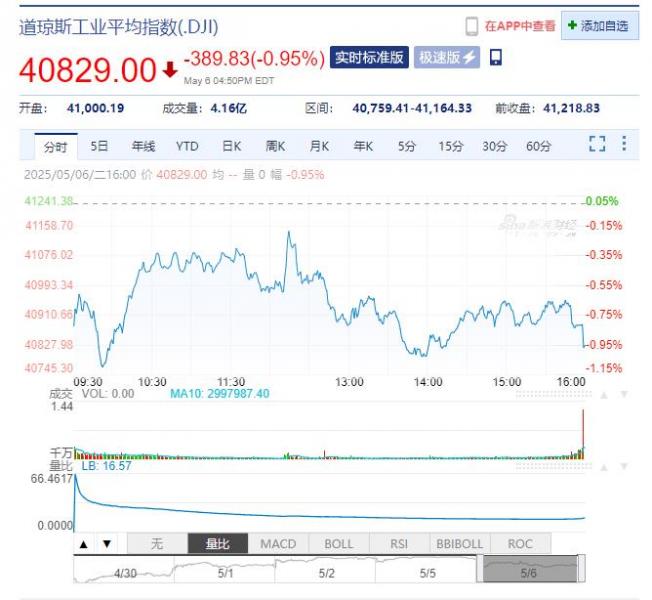Choose the 无 (none) indicator option
Image resolution: width=652 pixels, height=600 pixels.
coord(157,544)
